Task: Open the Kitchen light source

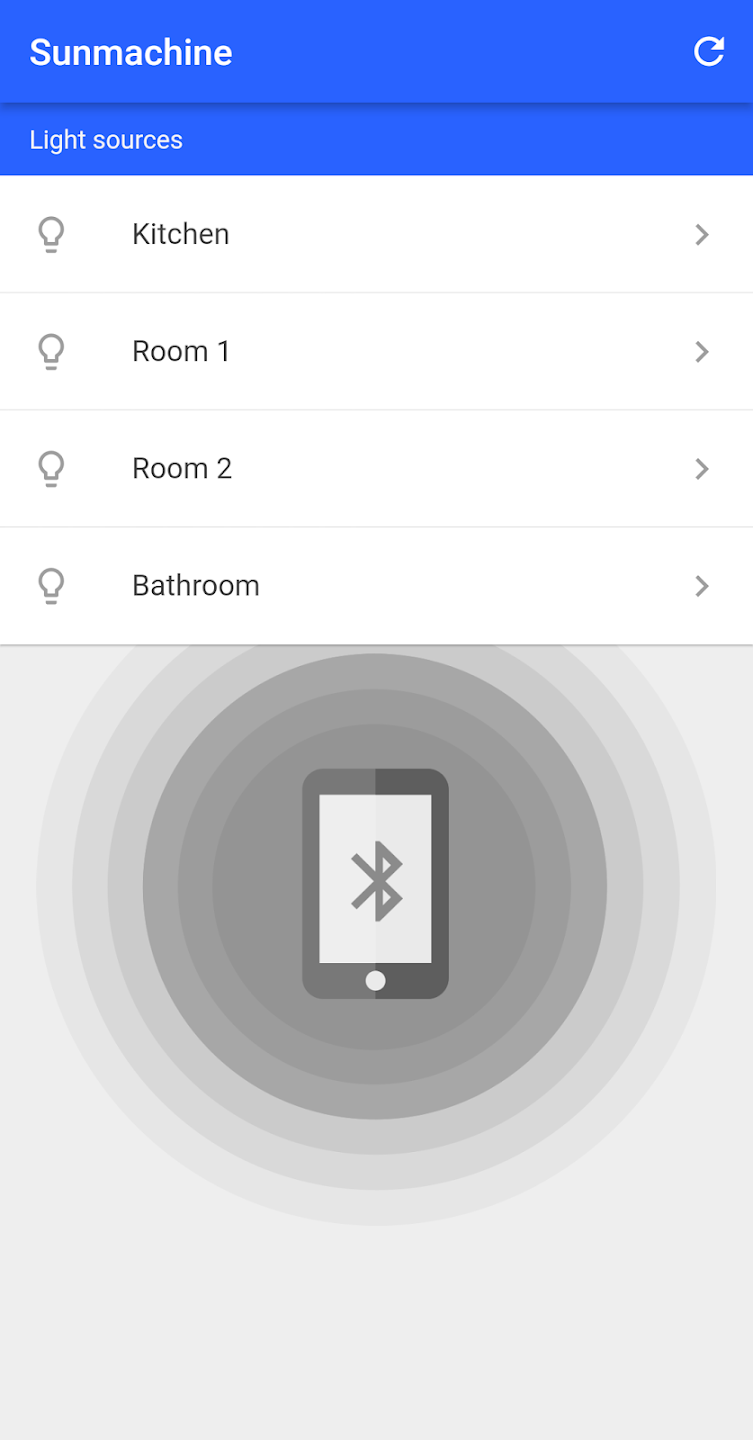Action: 376,234
